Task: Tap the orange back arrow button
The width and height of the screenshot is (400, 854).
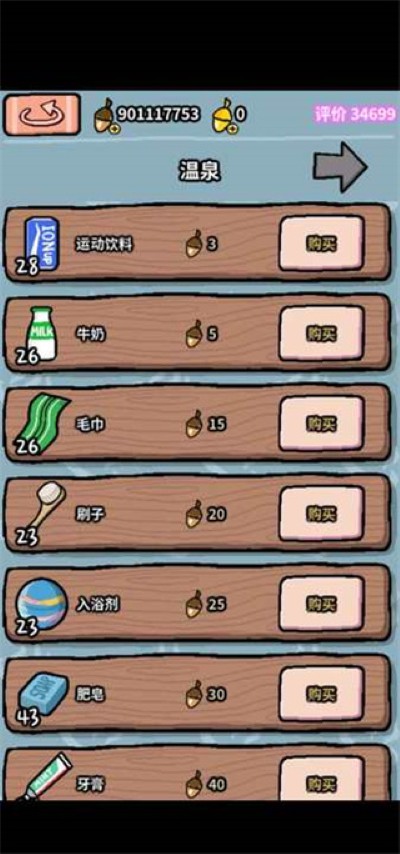Action: (x=42, y=114)
